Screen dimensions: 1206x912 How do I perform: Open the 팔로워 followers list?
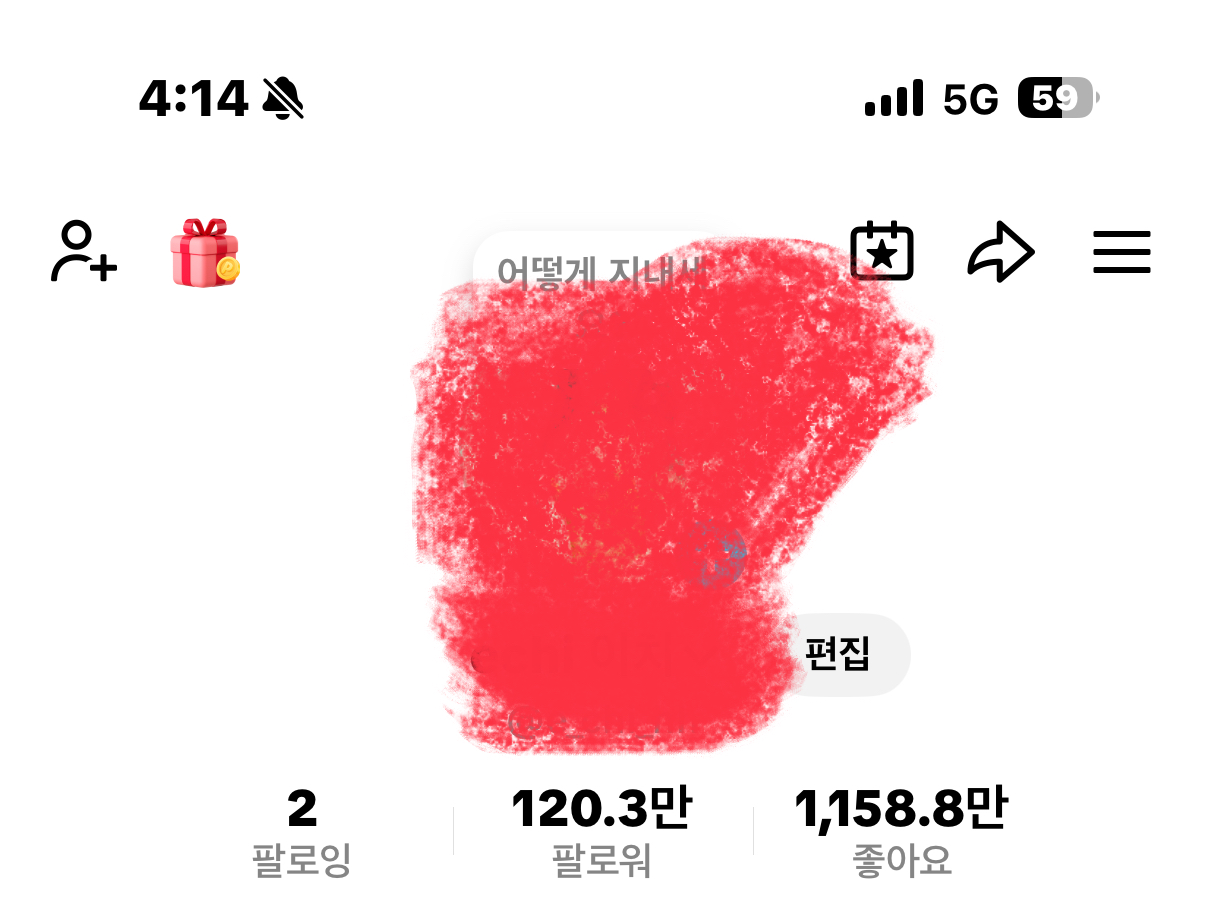(602, 833)
